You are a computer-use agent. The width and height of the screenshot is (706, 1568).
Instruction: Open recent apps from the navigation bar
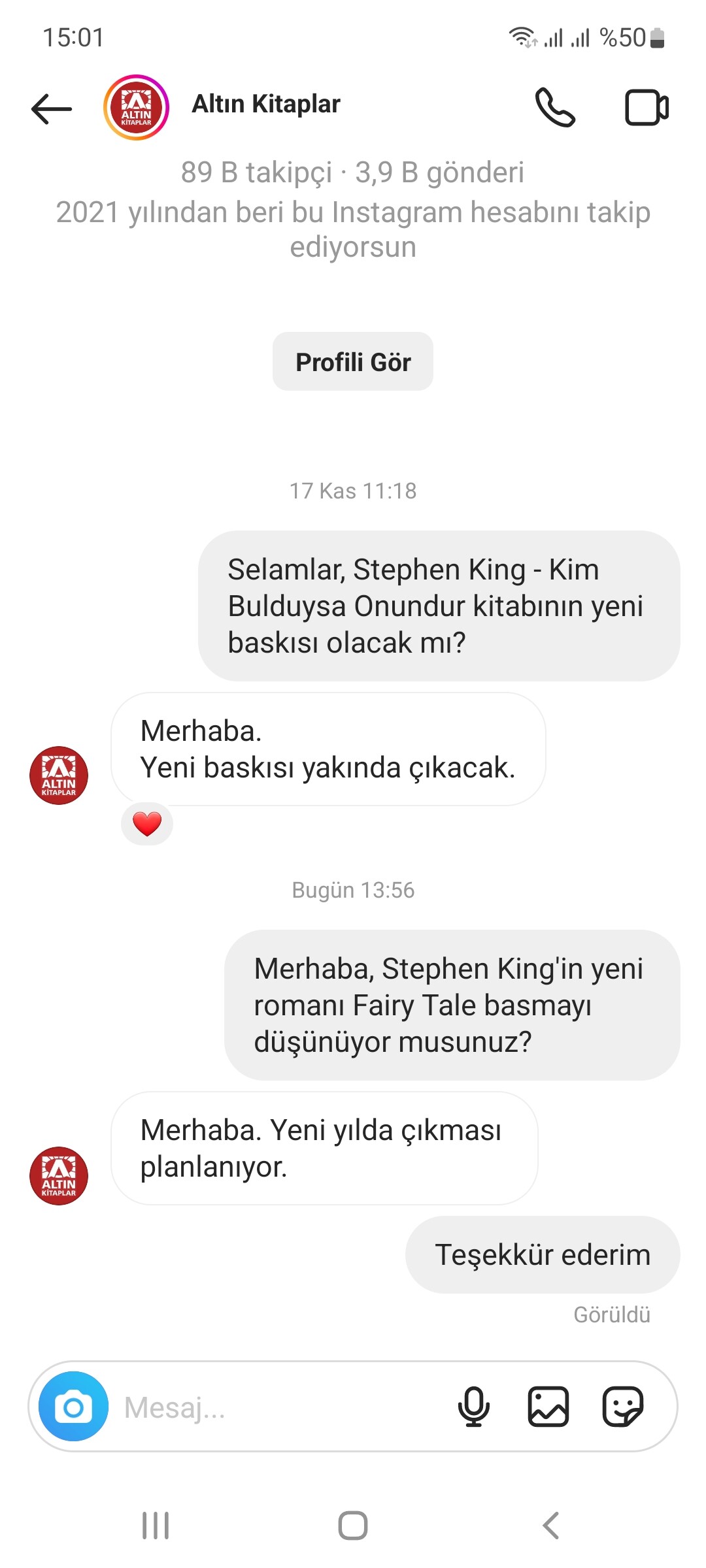coord(156,1526)
